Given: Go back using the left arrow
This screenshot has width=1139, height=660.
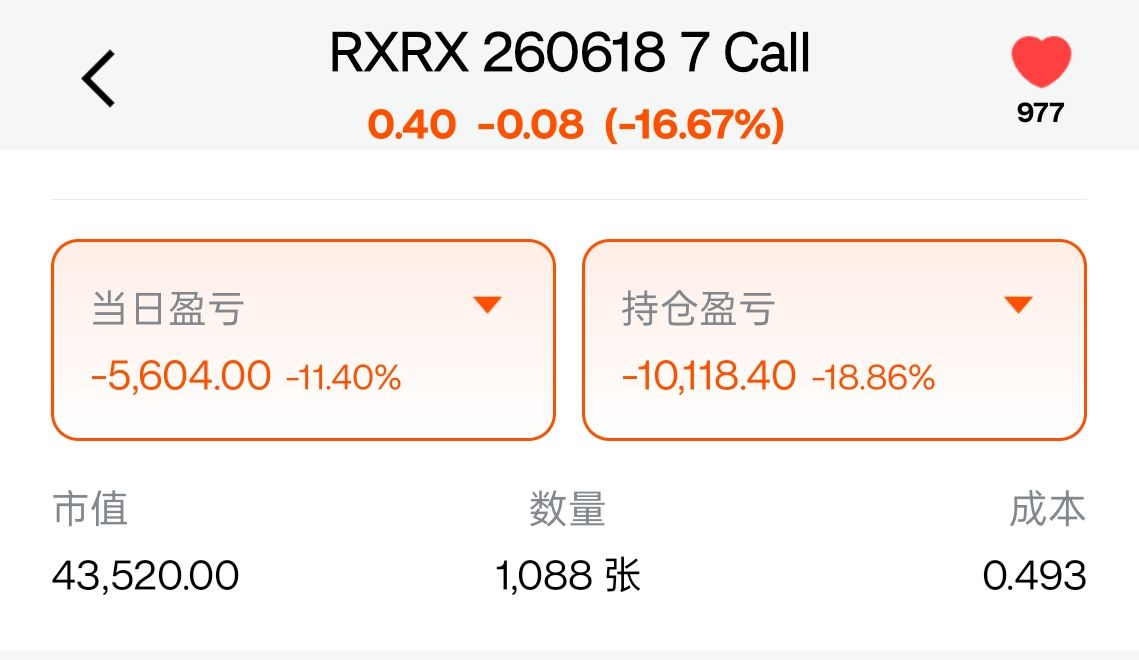Looking at the screenshot, I should (99, 79).
